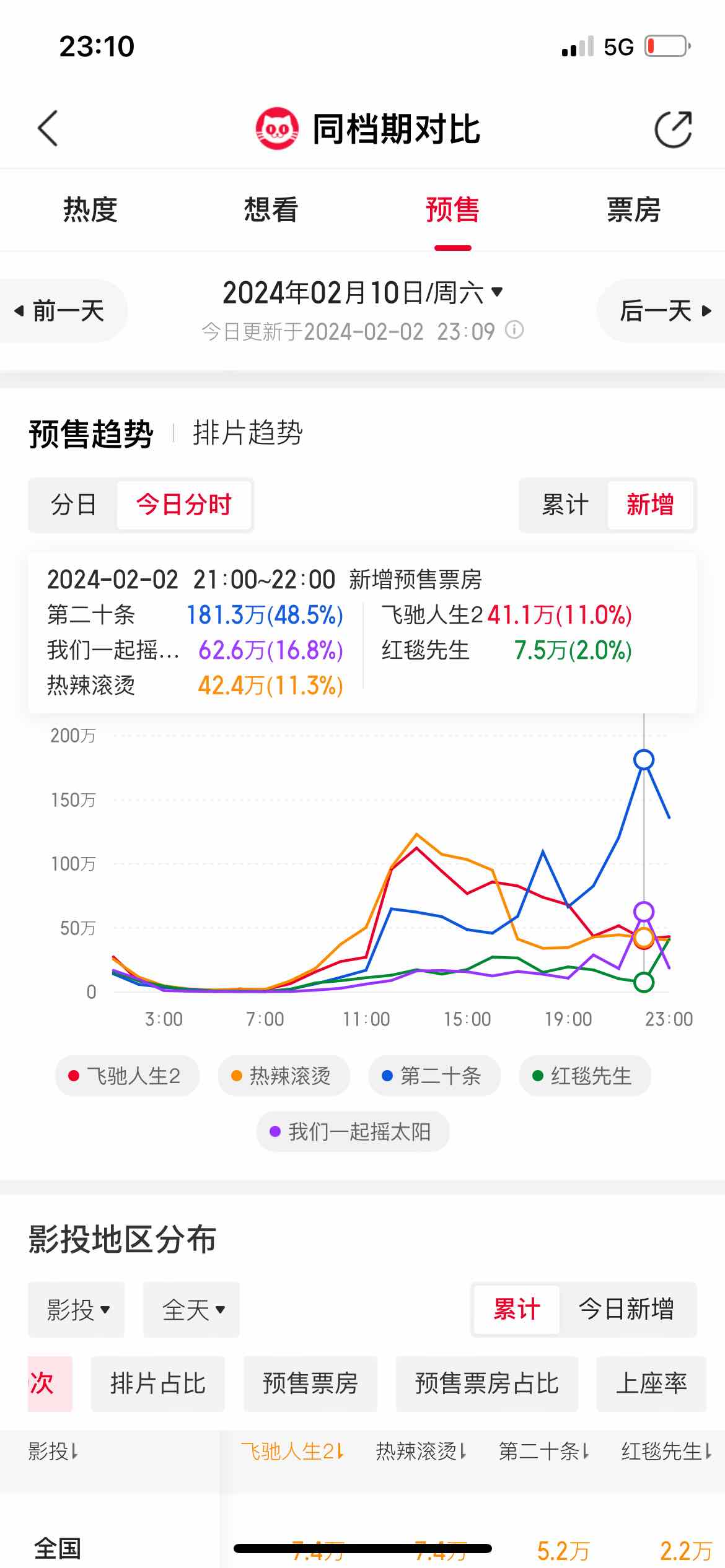
Task: Select the 分日 view
Action: click(x=74, y=505)
